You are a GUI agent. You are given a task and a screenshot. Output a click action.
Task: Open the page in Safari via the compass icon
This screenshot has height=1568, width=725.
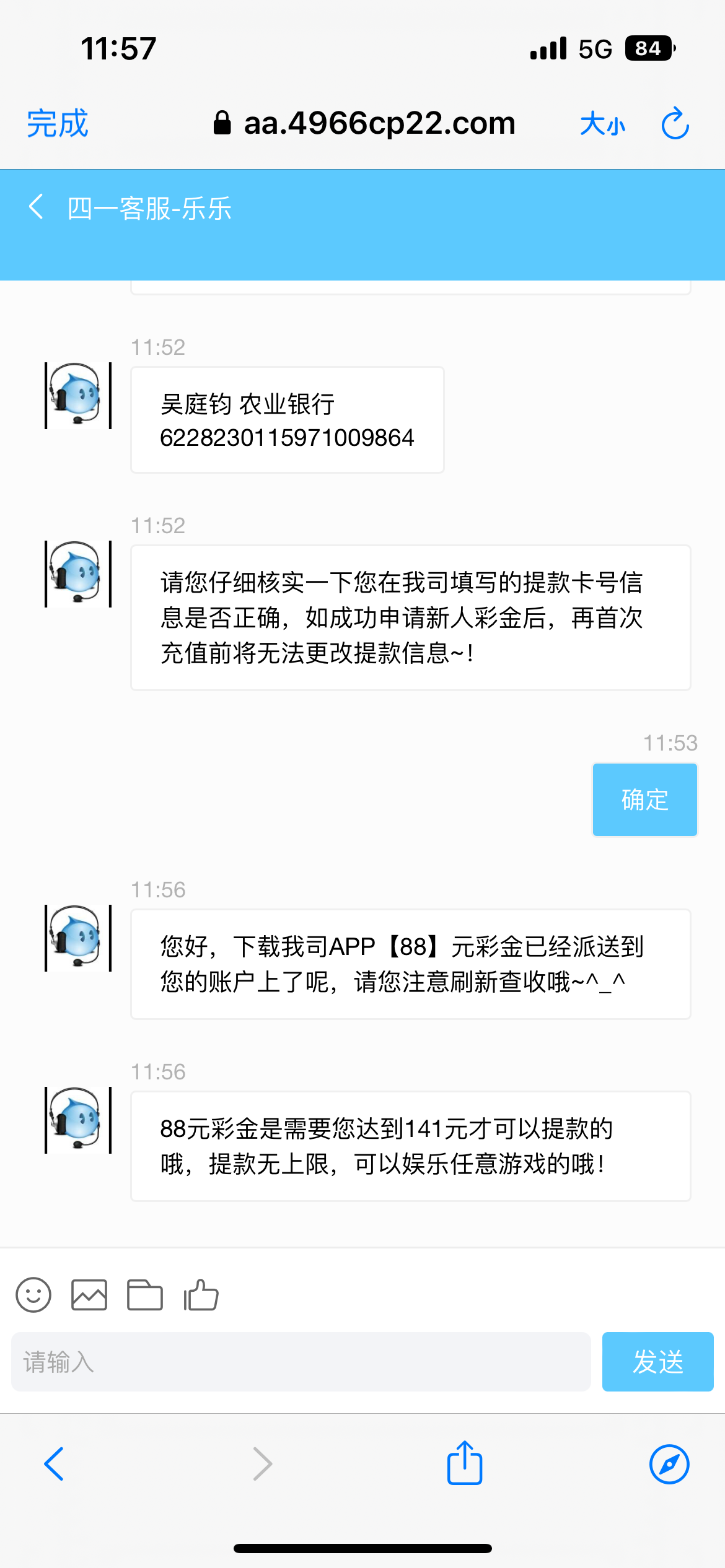669,1464
